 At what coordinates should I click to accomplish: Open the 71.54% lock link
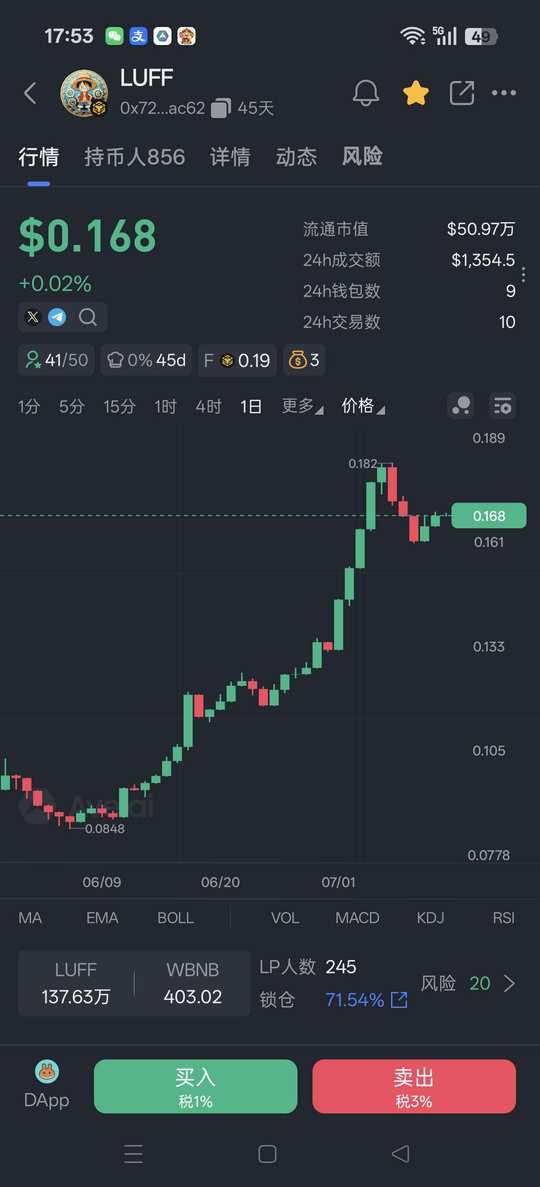pos(367,1000)
